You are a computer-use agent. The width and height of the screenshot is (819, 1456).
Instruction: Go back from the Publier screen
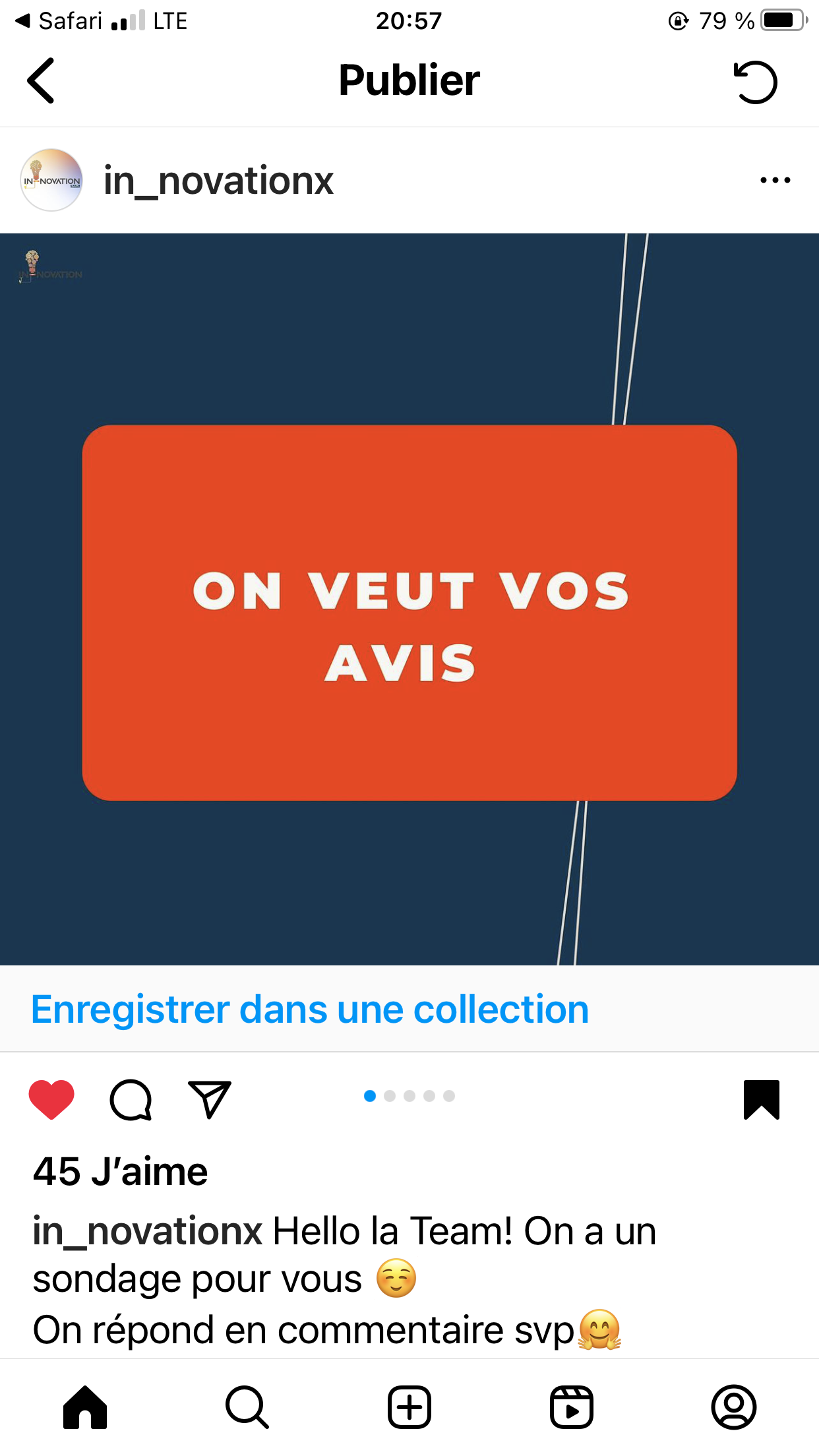coord(41,81)
